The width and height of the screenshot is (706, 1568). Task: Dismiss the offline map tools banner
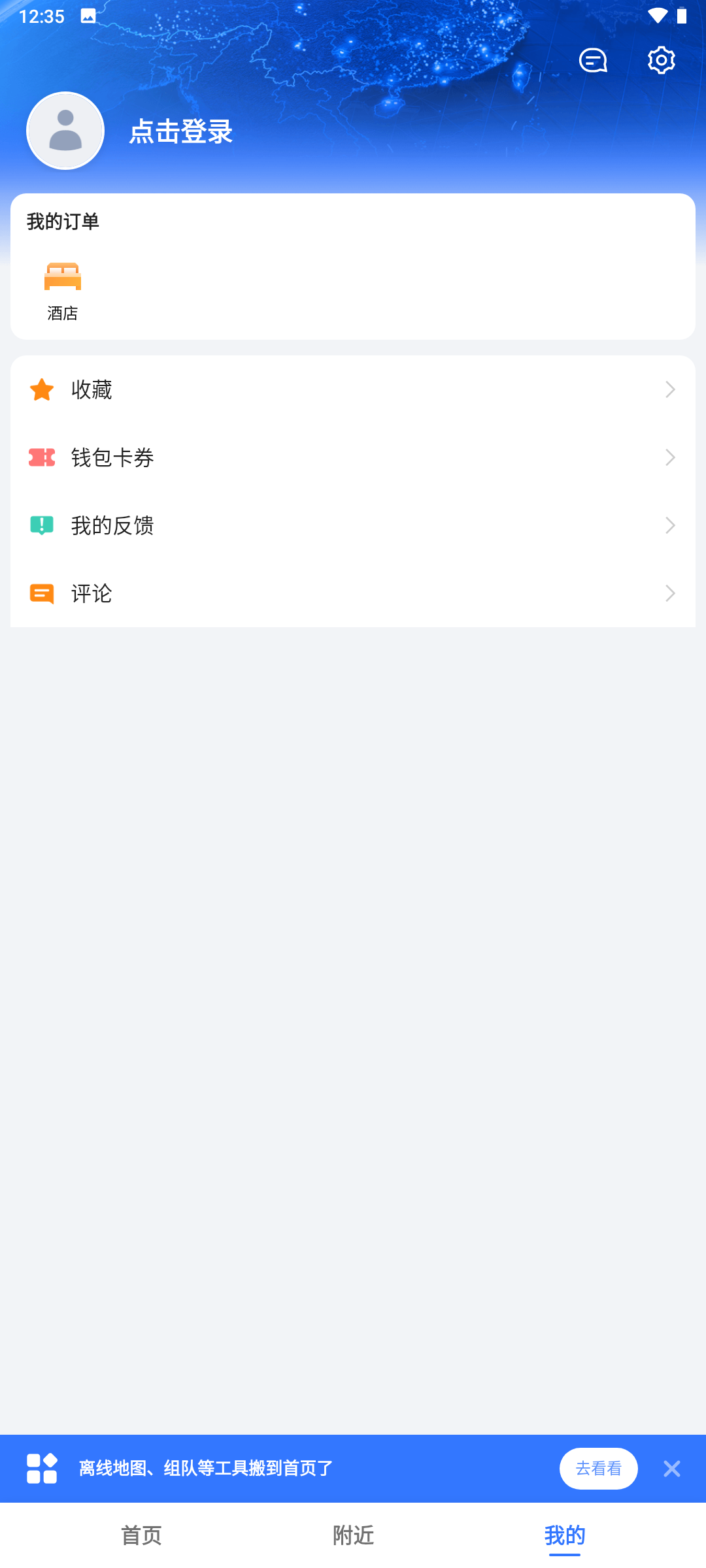point(671,1469)
